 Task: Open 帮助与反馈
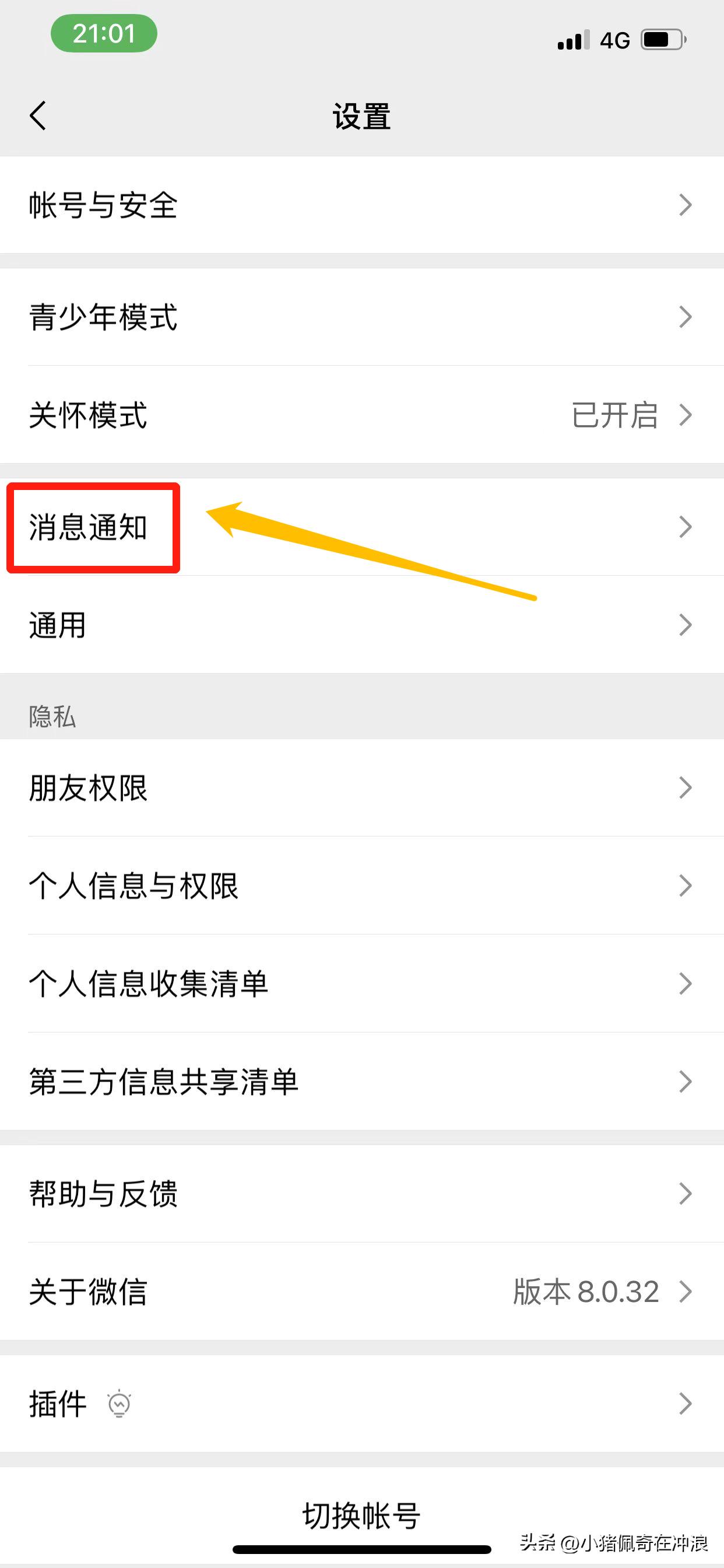tap(362, 1194)
